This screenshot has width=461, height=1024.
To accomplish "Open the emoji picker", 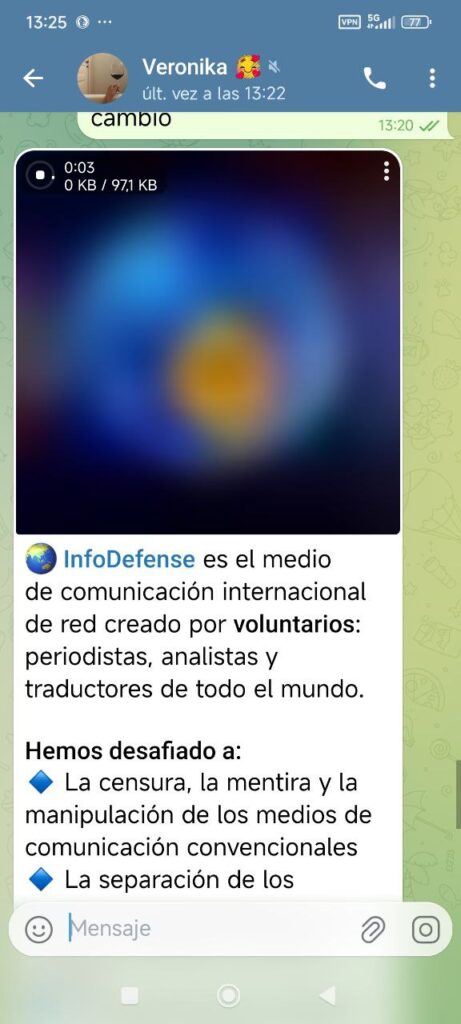I will (x=39, y=929).
